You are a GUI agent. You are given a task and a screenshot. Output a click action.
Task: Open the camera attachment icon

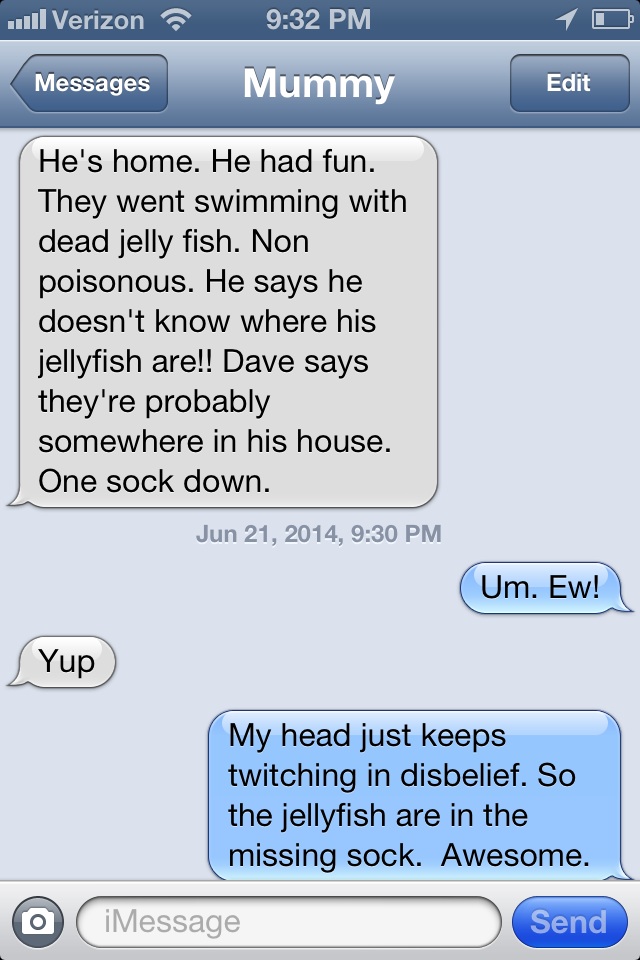(38, 921)
